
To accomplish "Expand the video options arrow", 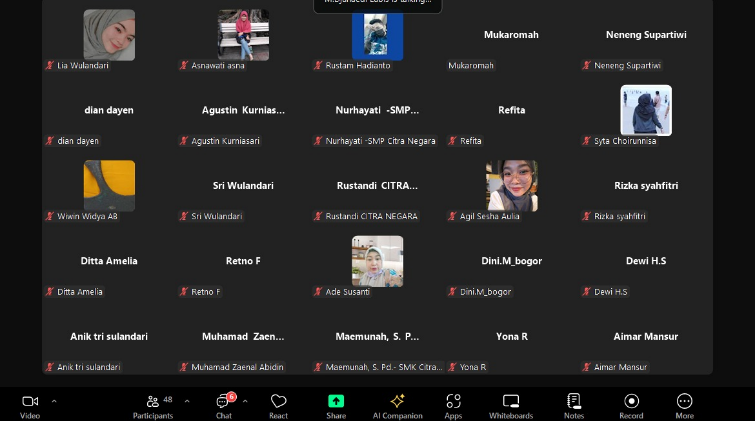I will pyautogui.click(x=54, y=401).
